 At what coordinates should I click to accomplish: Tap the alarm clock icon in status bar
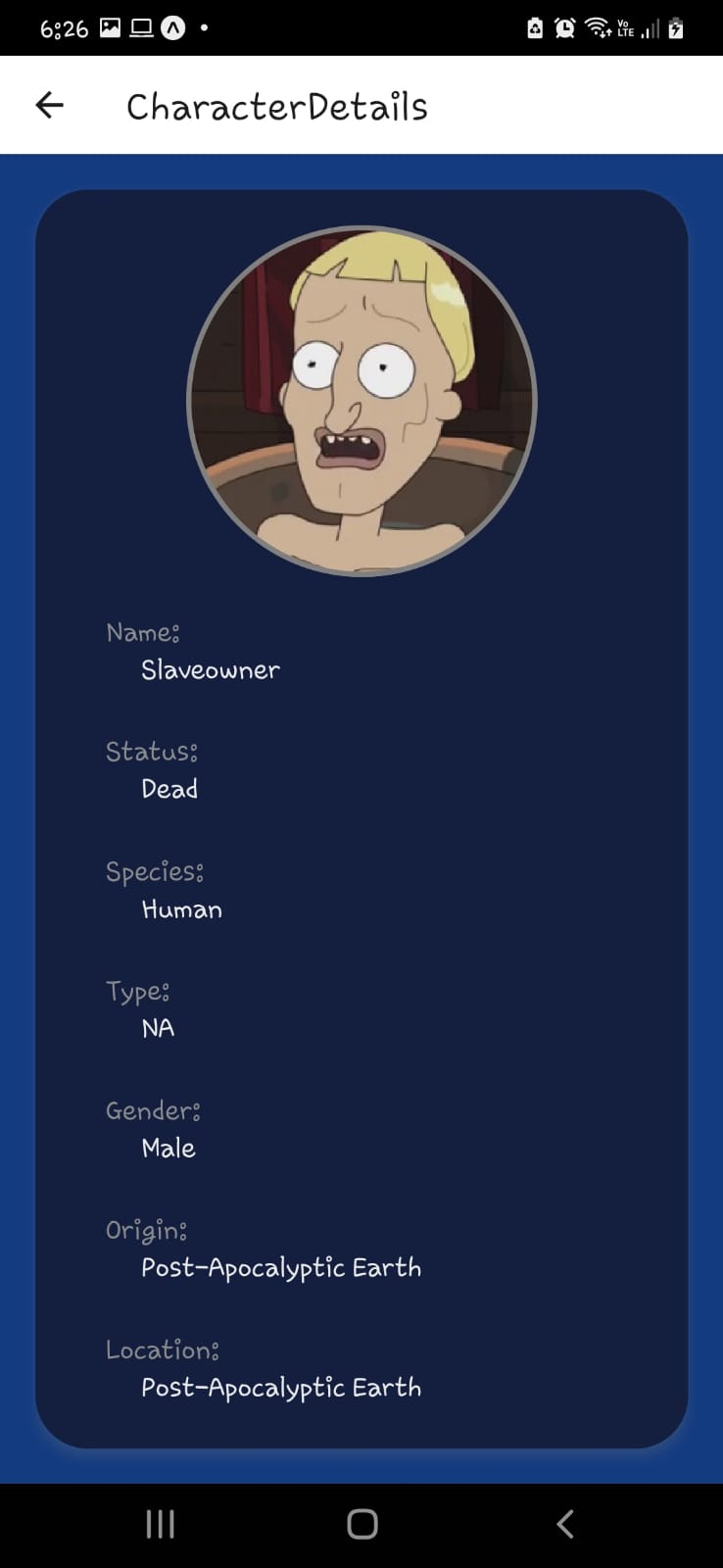pos(564,27)
